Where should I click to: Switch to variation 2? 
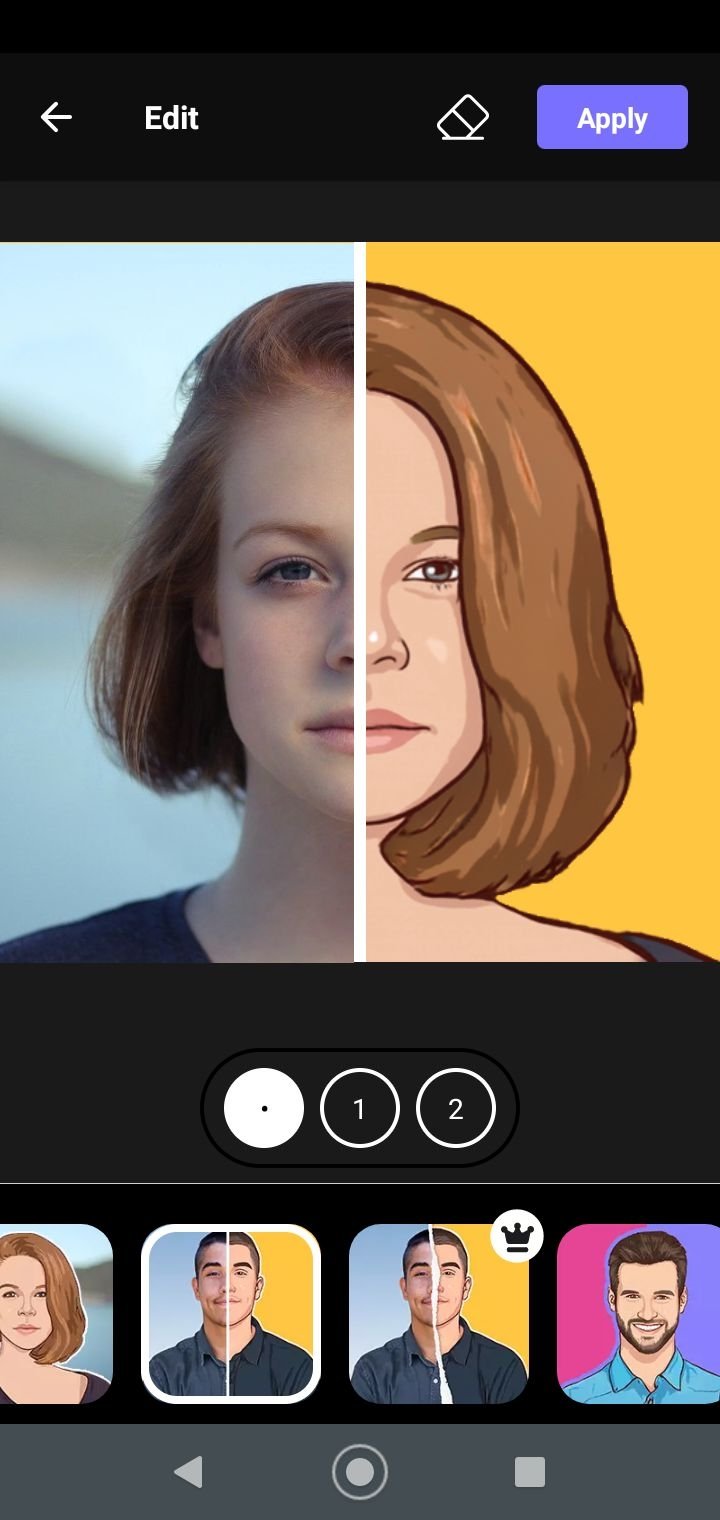coord(456,1108)
